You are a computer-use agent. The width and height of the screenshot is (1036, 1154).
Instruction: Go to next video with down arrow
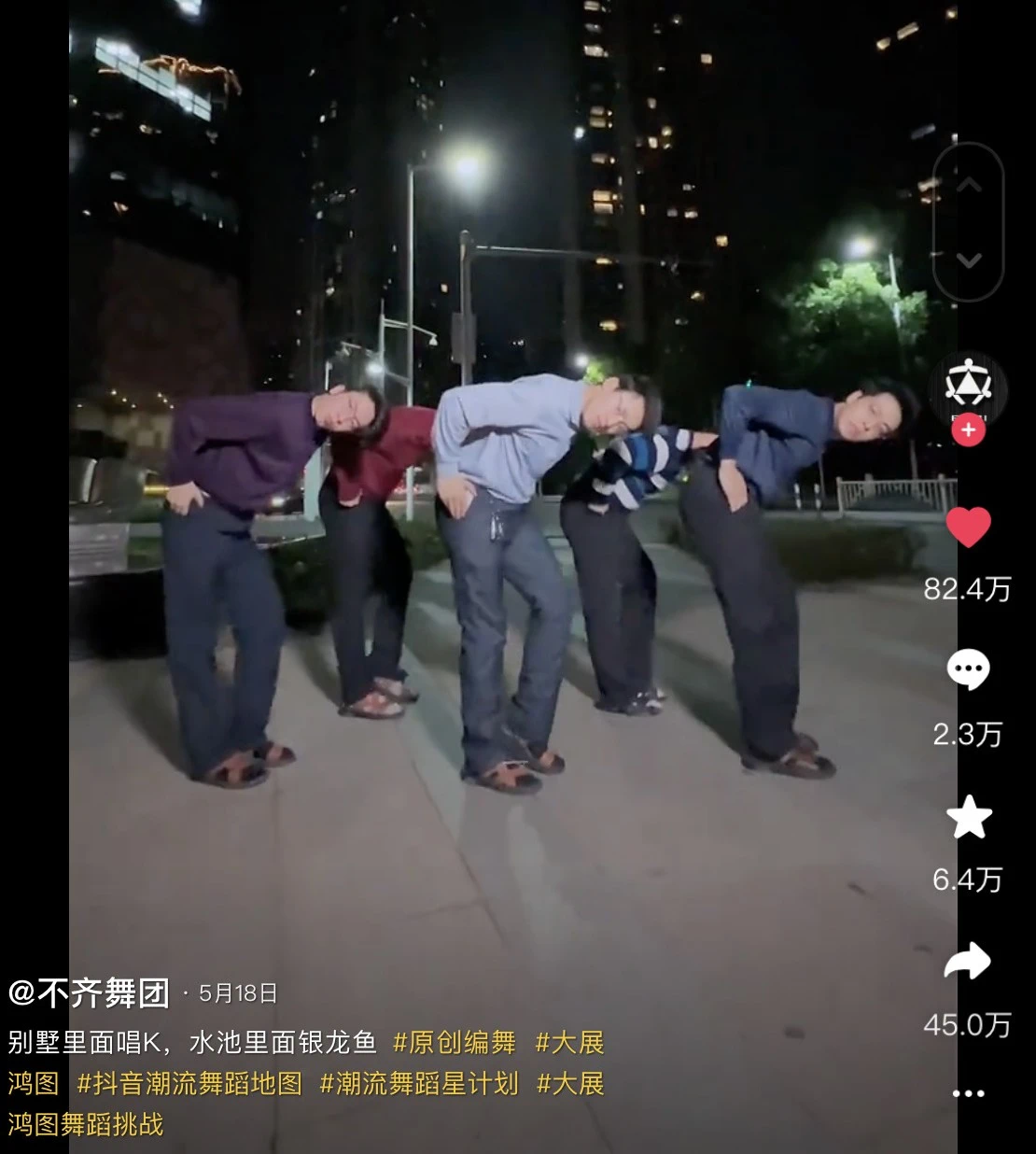coord(969,260)
